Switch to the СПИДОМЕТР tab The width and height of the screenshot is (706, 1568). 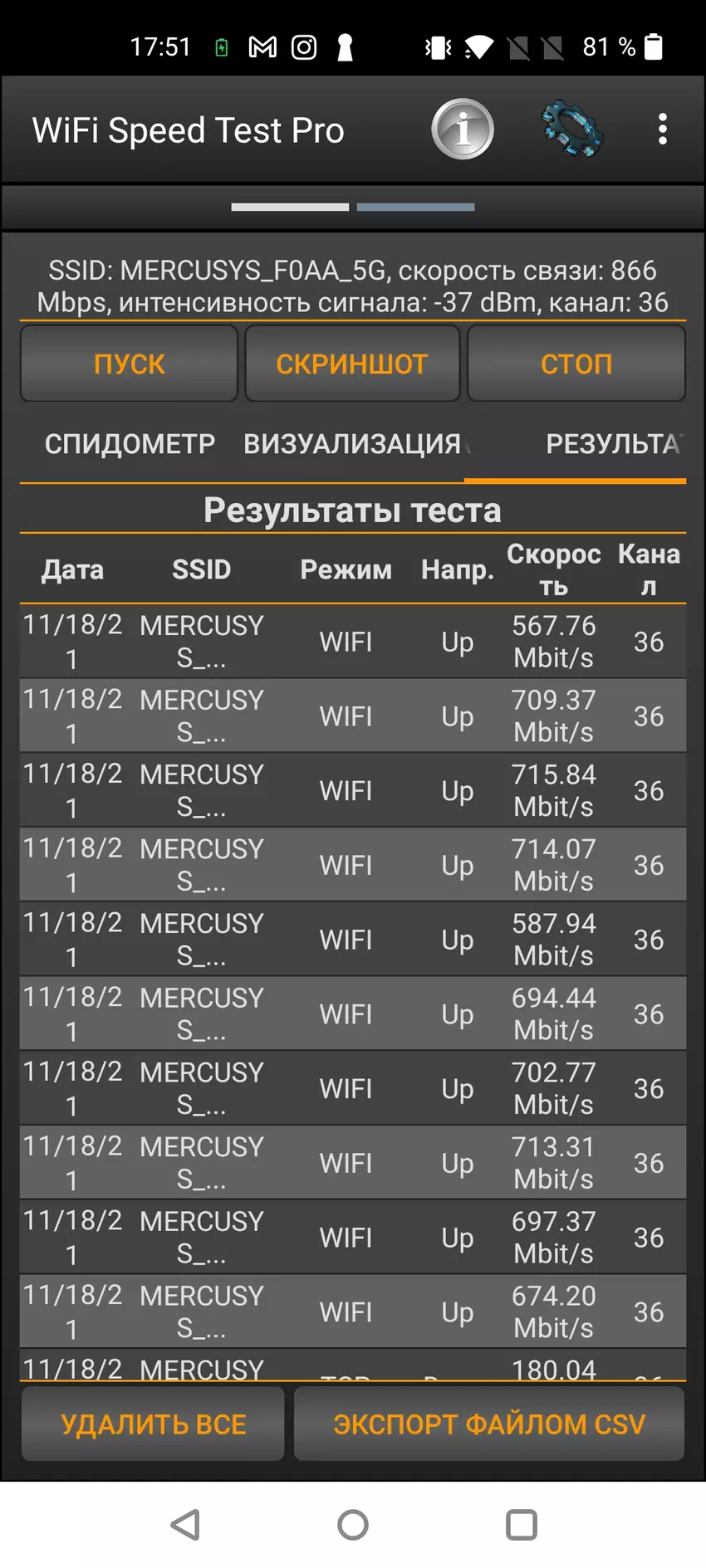tap(130, 444)
